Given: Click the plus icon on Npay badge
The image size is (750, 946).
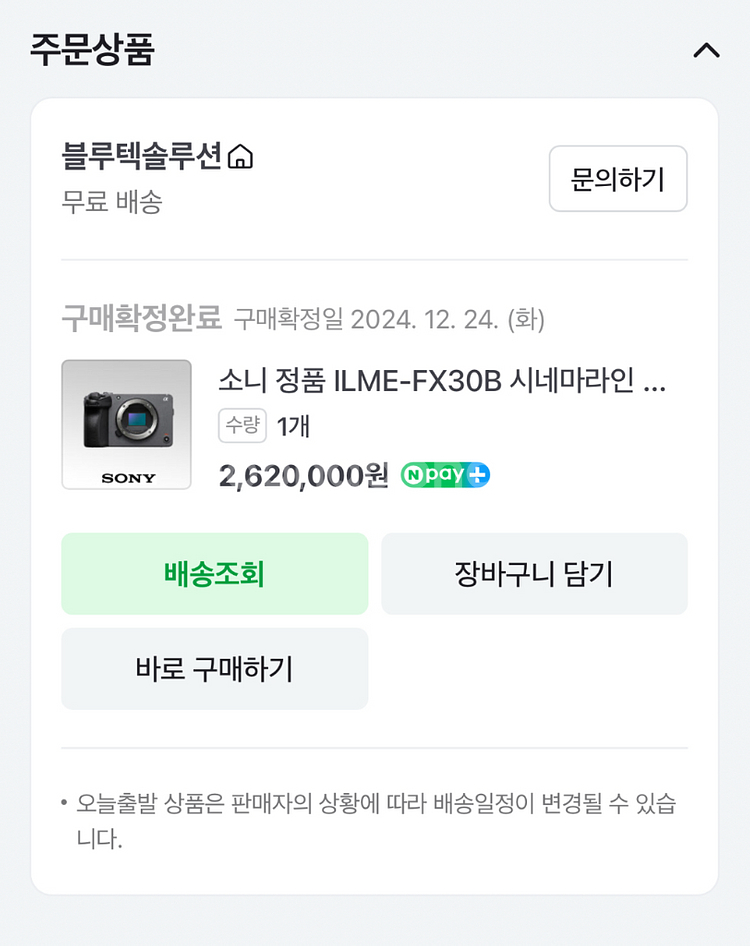Looking at the screenshot, I should pos(478,474).
